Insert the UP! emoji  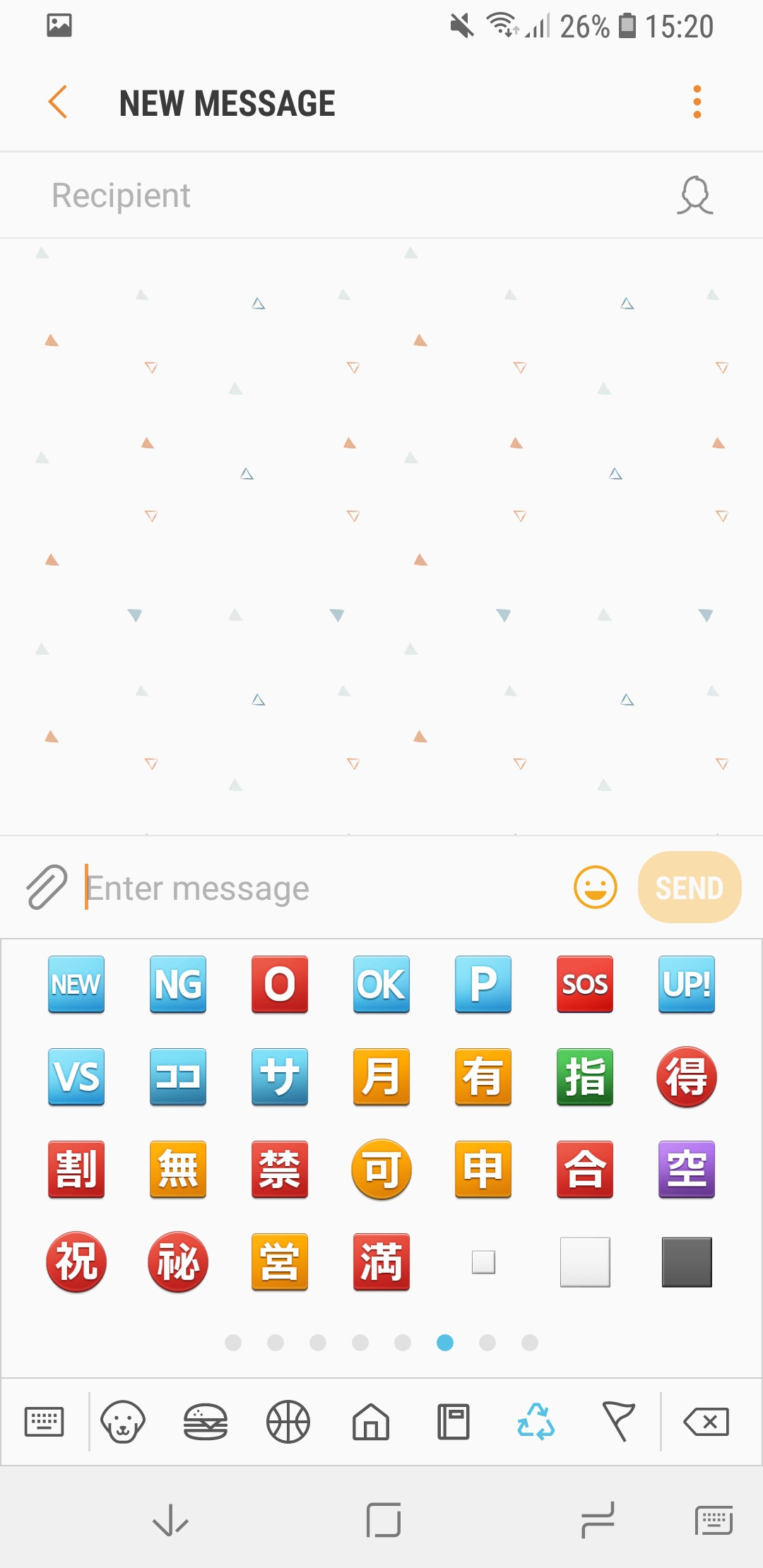(x=686, y=984)
